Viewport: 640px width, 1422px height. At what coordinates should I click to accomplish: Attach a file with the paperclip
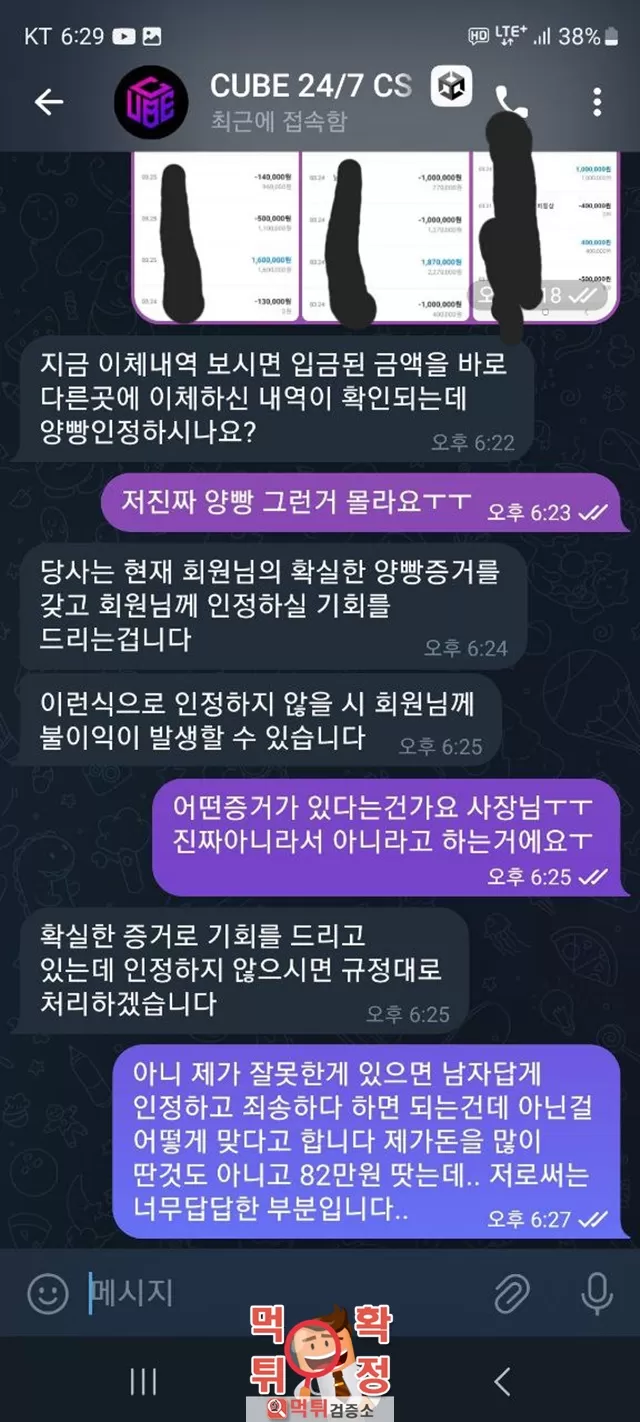tap(512, 1294)
